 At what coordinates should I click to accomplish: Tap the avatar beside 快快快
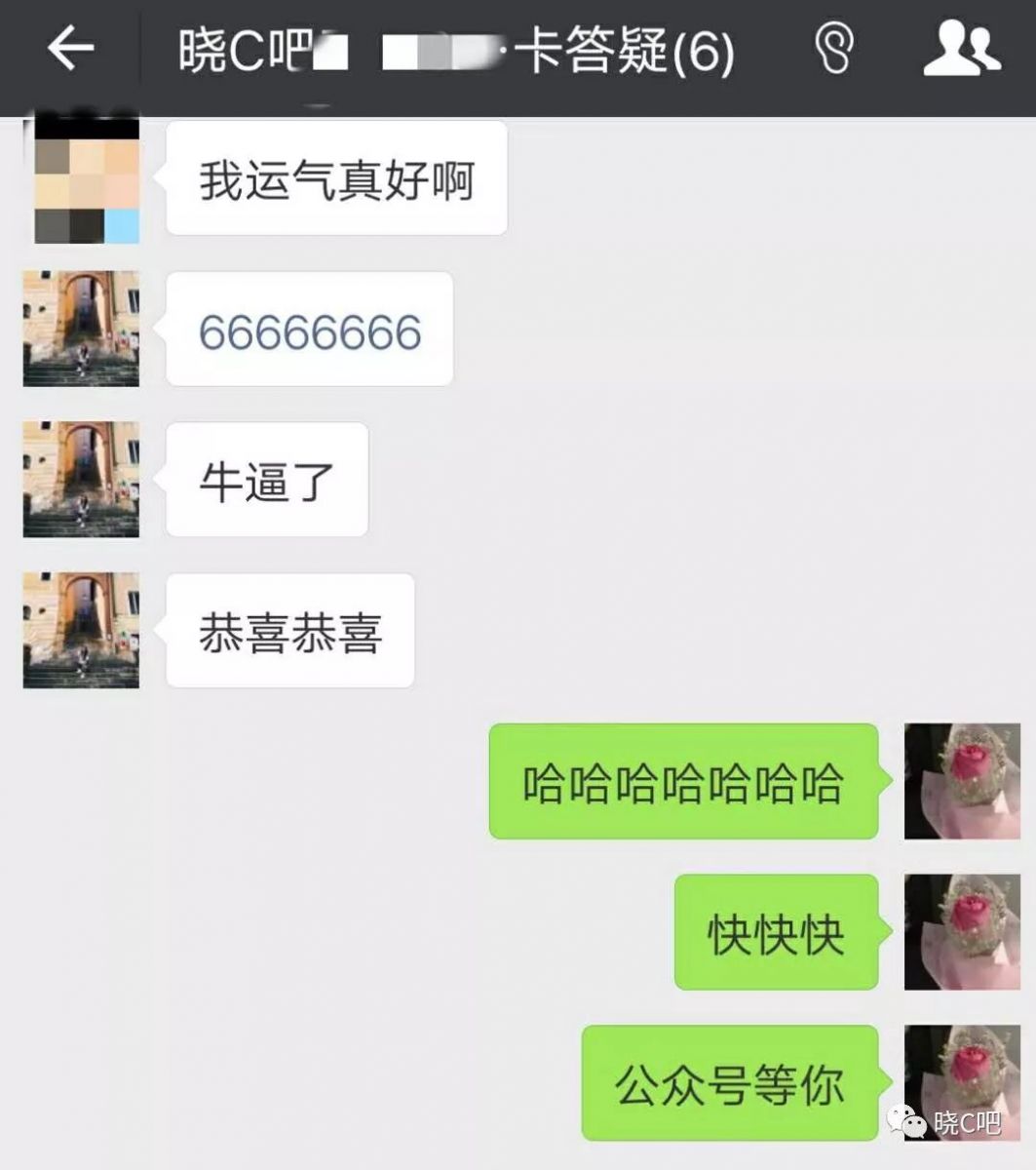pyautogui.click(x=962, y=932)
